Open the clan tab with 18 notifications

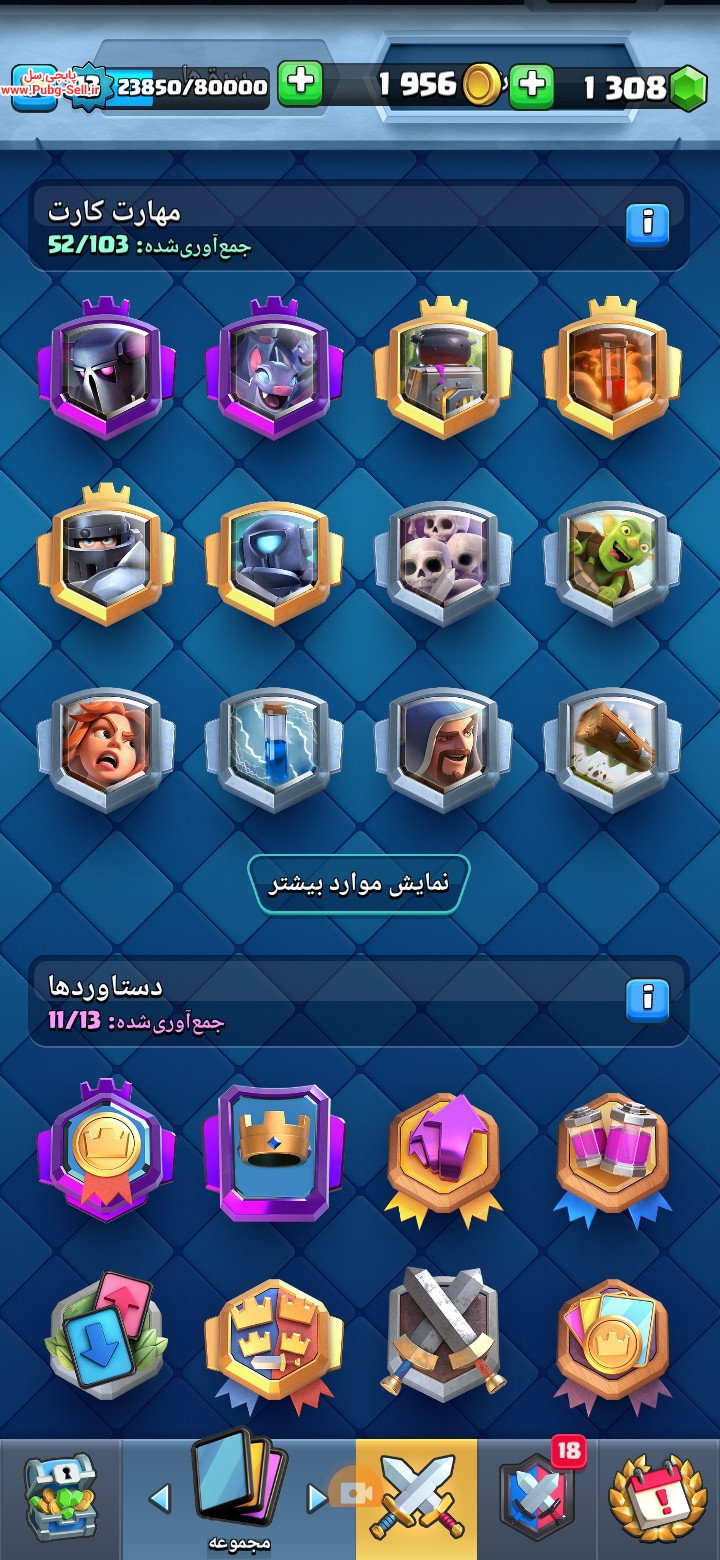(x=537, y=1499)
